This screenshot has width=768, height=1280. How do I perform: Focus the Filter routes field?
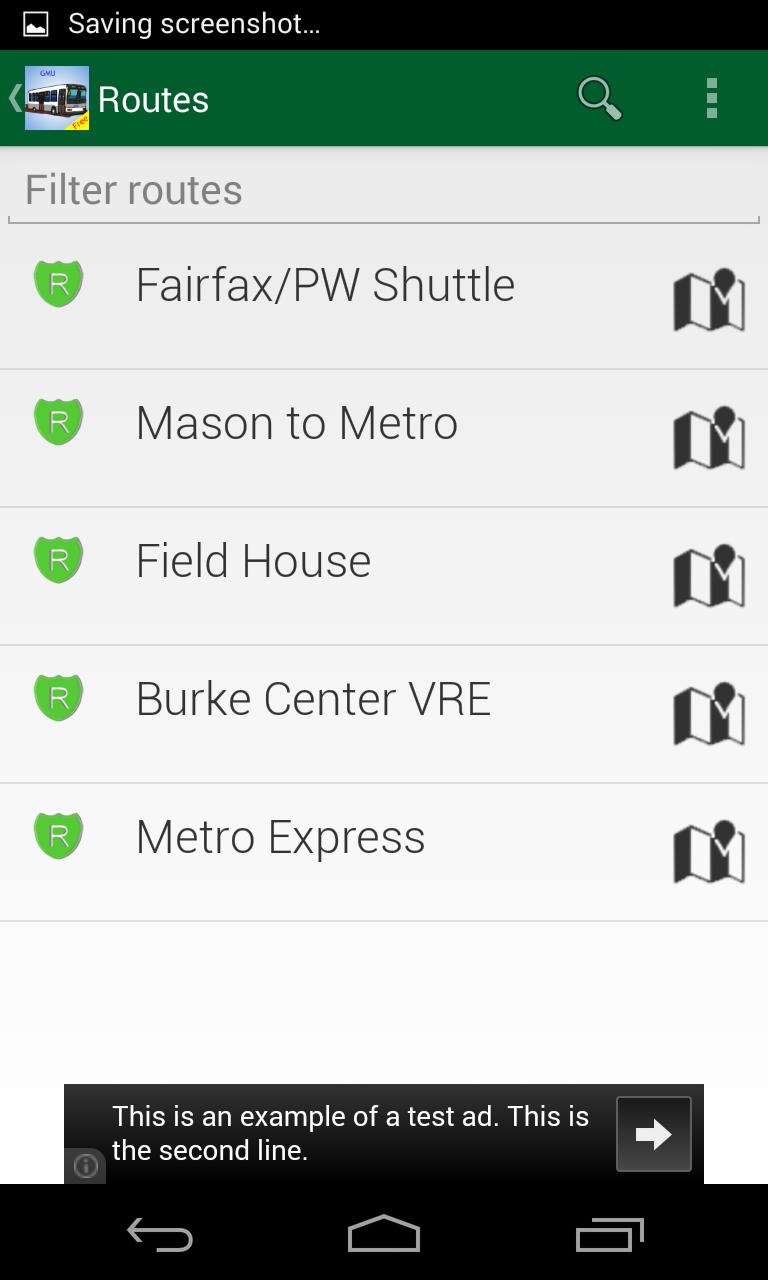click(384, 191)
